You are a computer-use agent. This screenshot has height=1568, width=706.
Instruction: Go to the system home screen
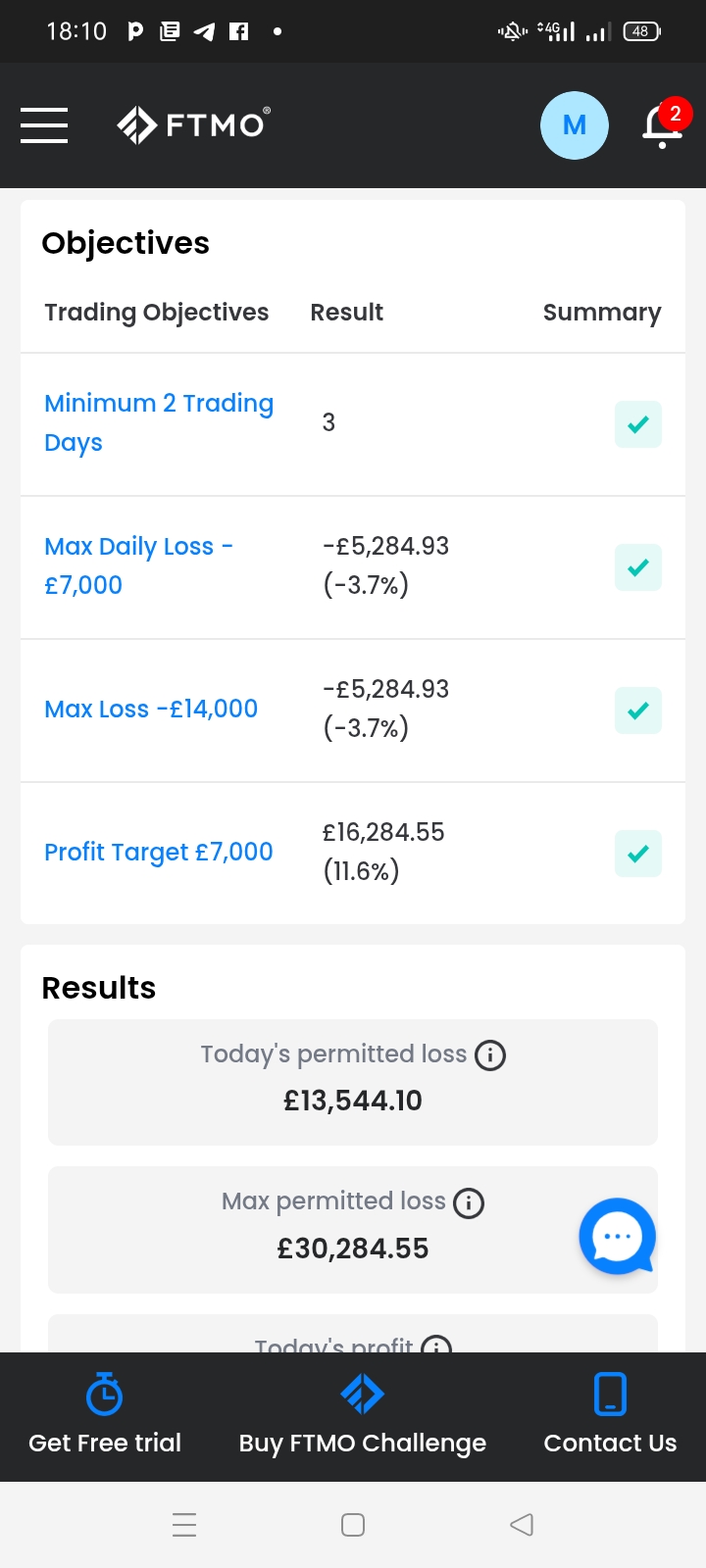coord(353,1524)
